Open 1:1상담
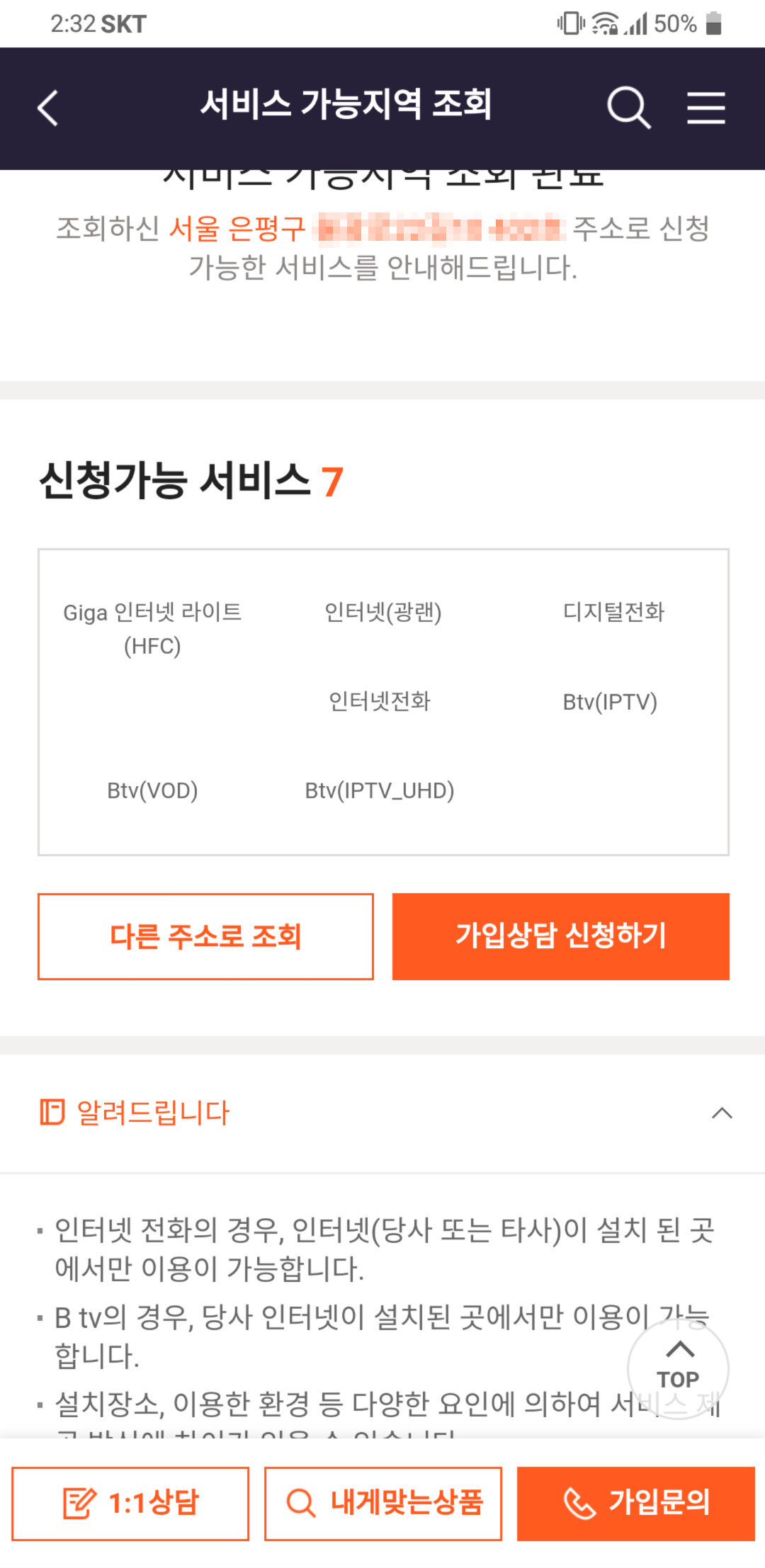Viewport: 765px width, 1568px height. [130, 1503]
